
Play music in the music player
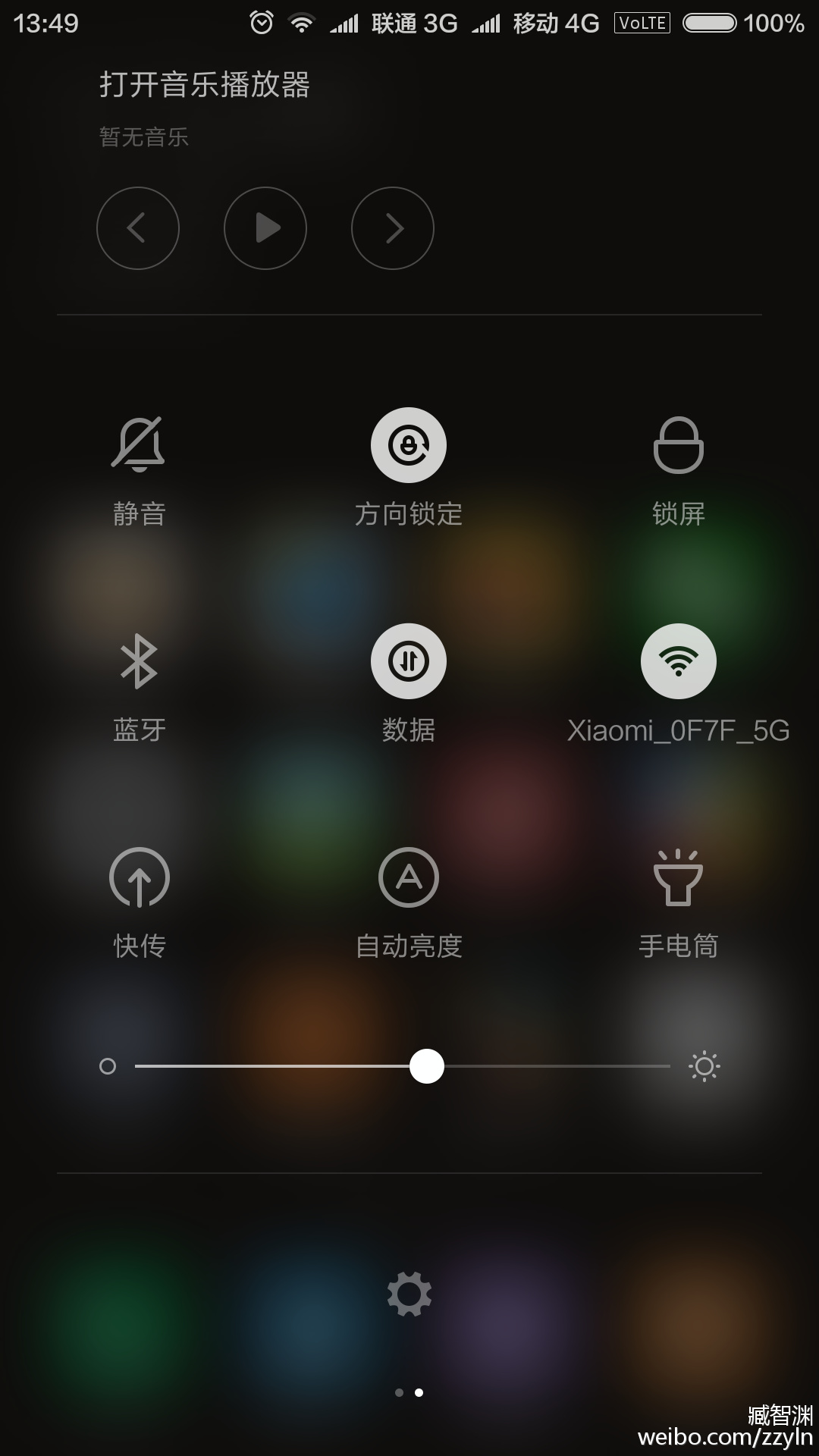click(x=265, y=228)
